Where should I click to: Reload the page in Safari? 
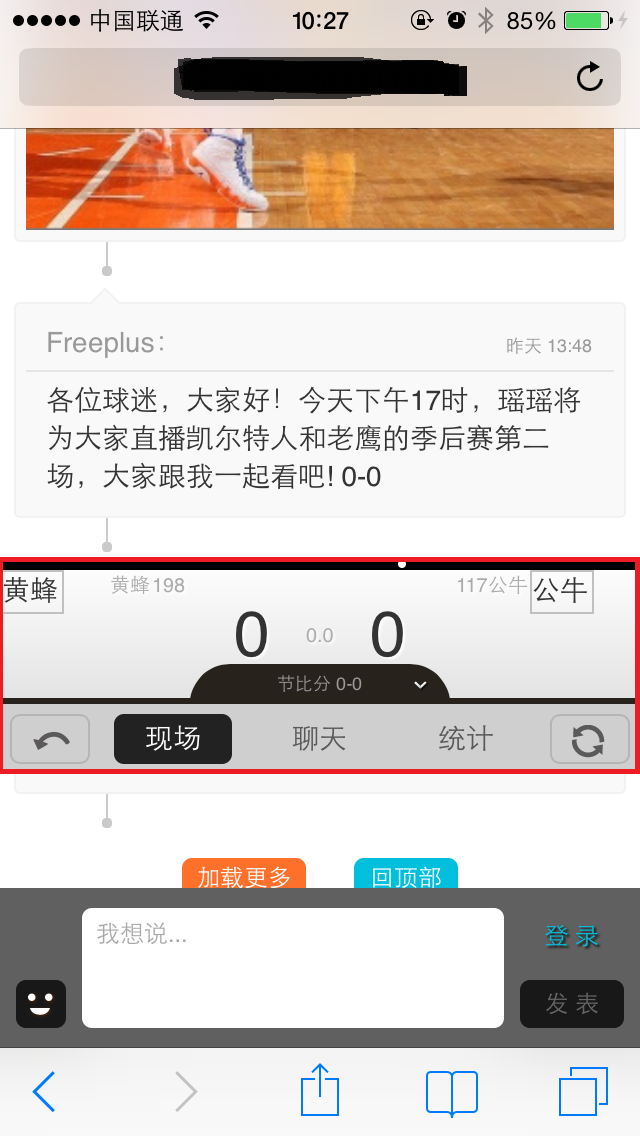tap(589, 77)
